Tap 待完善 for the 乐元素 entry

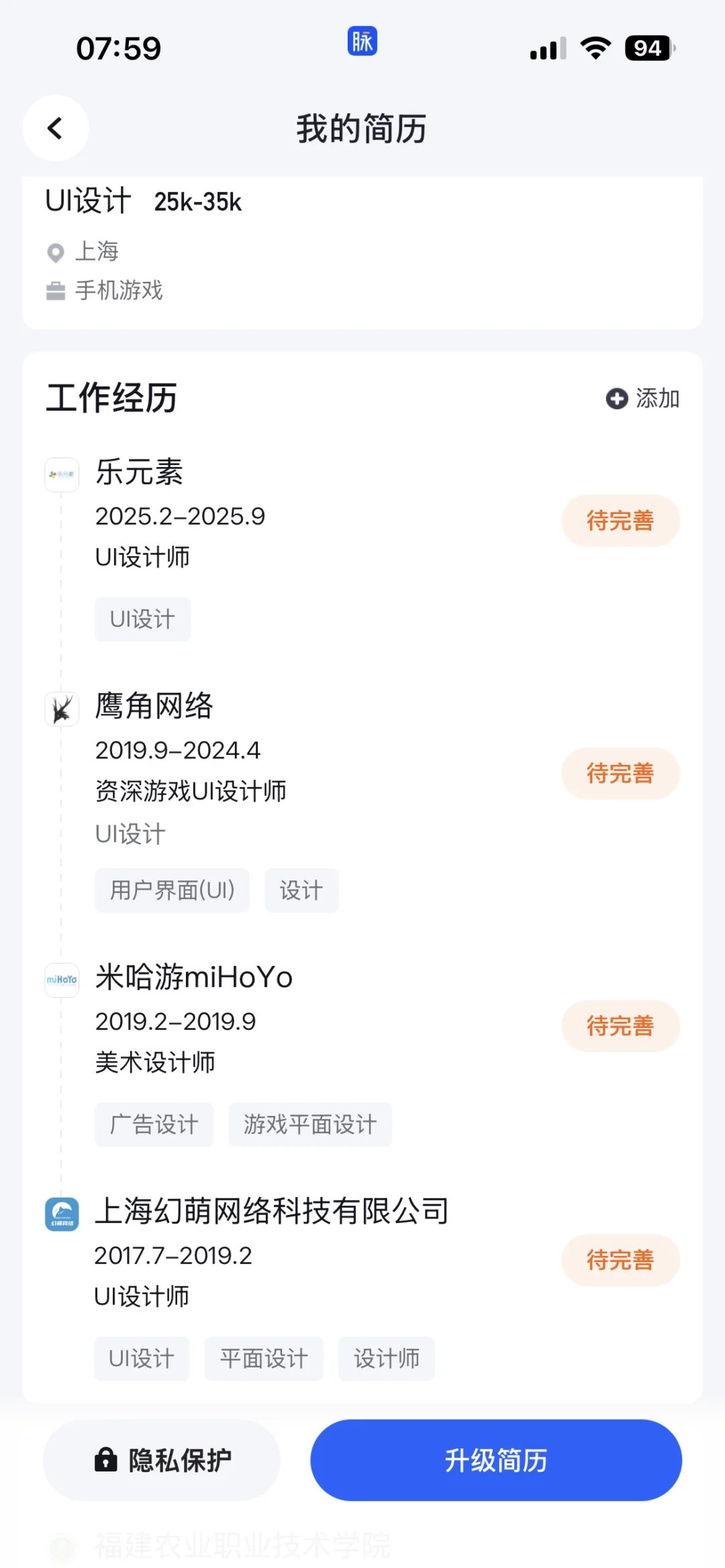(x=620, y=521)
